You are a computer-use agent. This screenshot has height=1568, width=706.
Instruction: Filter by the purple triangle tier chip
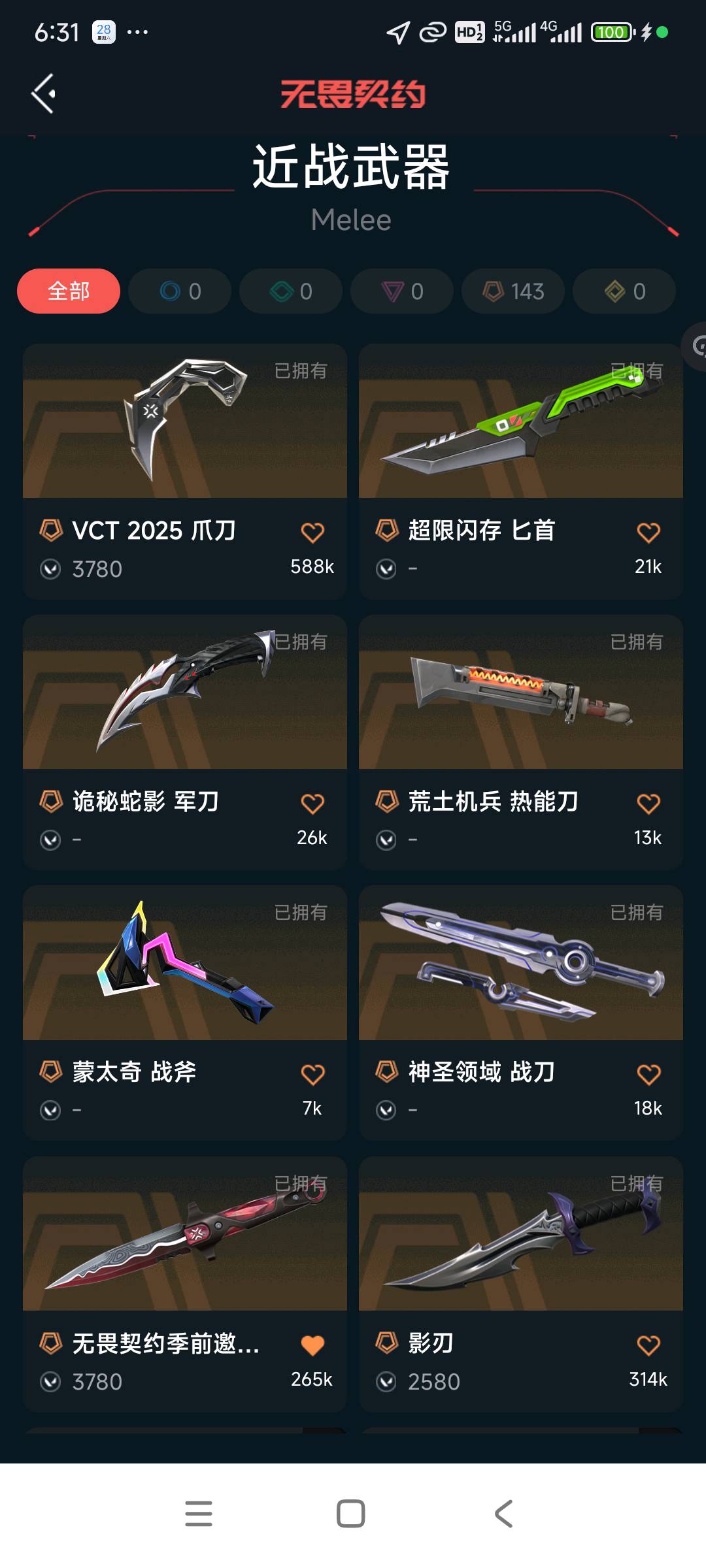402,291
